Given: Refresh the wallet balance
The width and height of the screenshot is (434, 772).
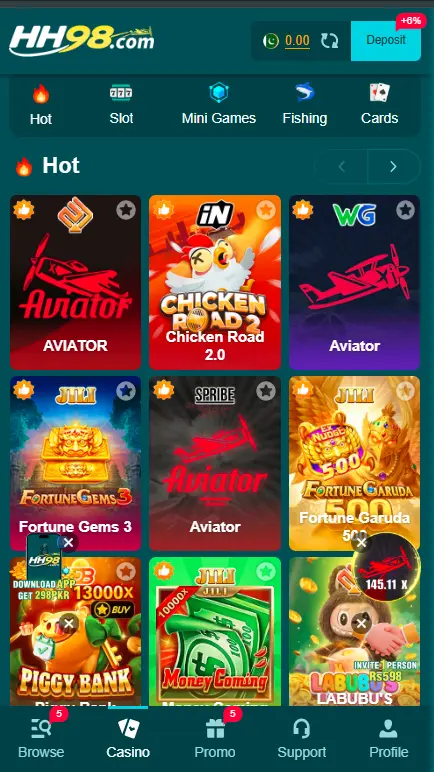Looking at the screenshot, I should pyautogui.click(x=330, y=40).
